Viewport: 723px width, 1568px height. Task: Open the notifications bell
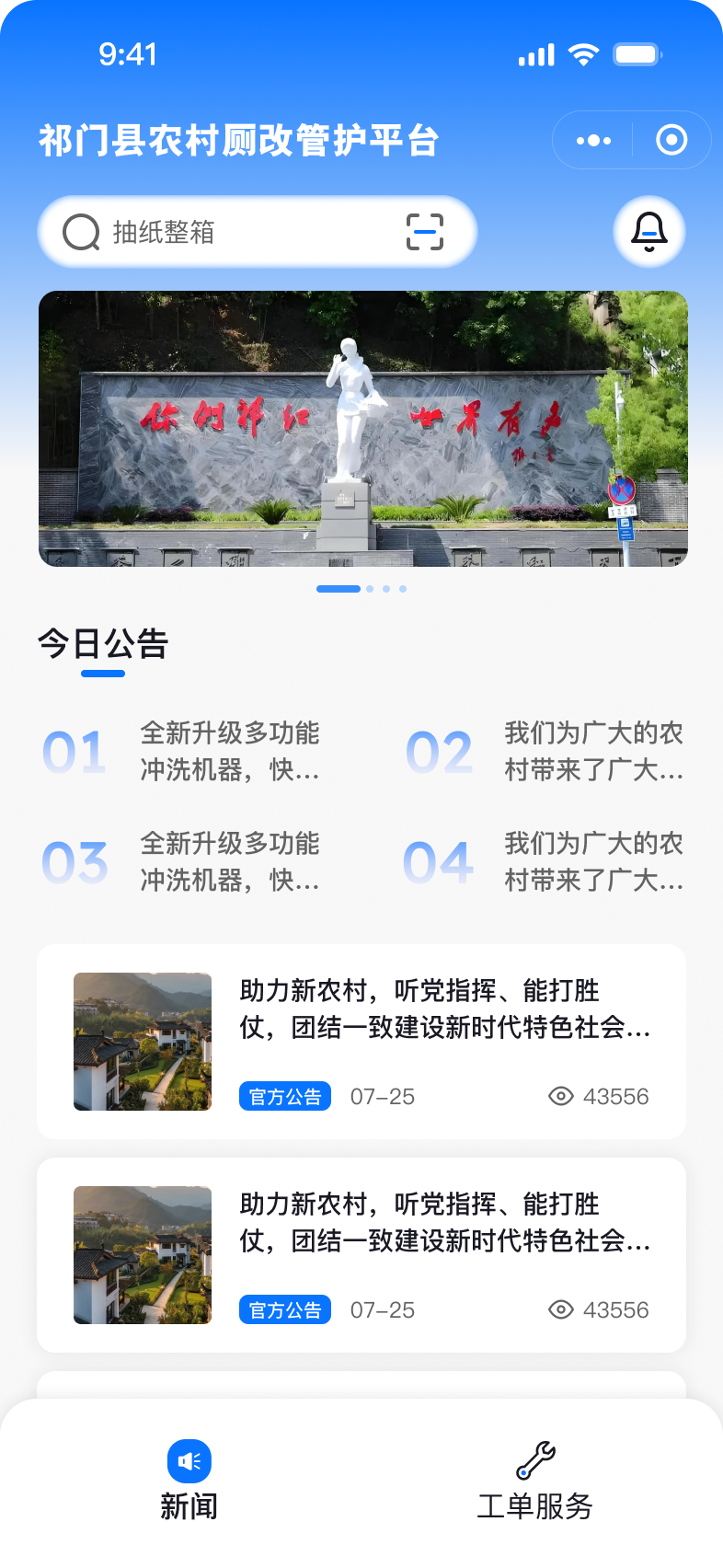(x=649, y=232)
